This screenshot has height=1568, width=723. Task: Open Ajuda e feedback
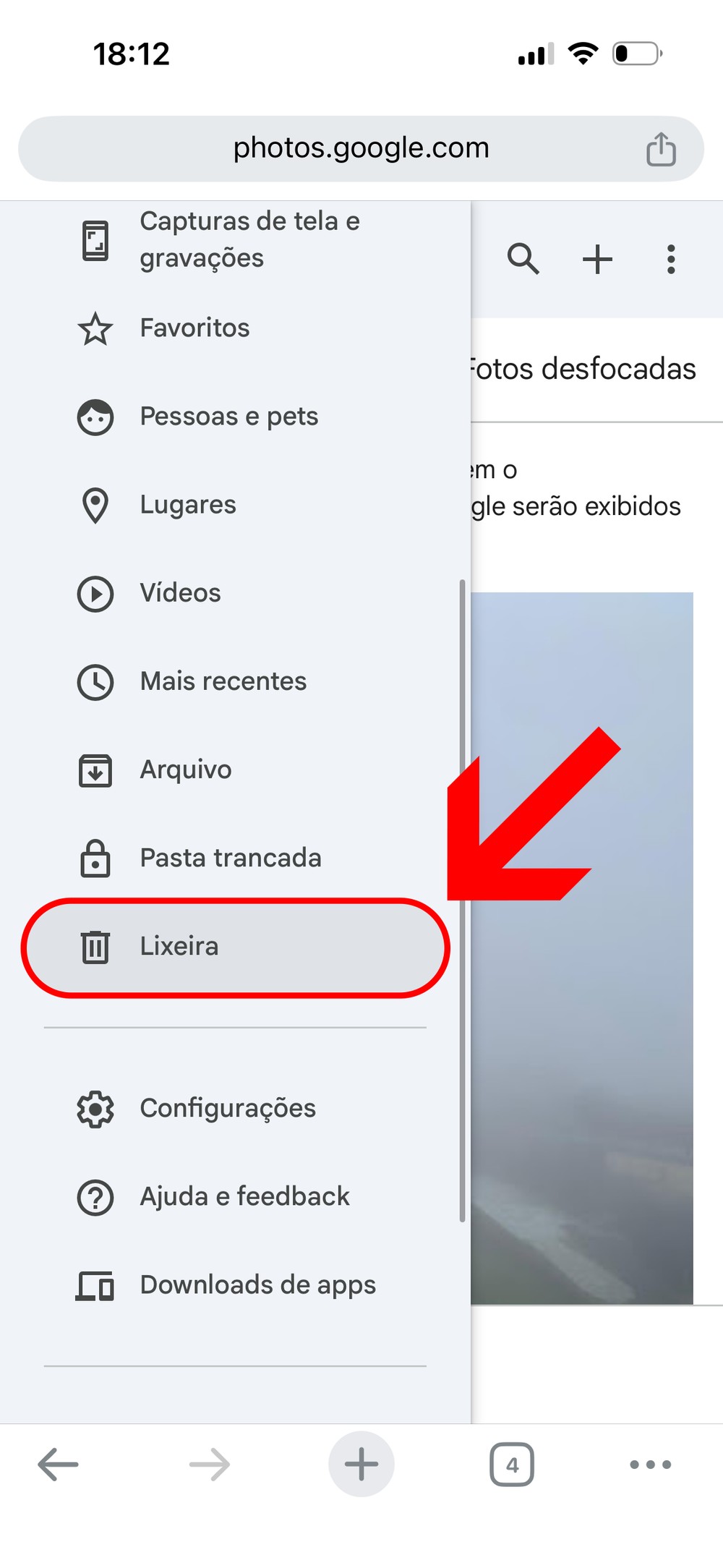pyautogui.click(x=244, y=1196)
